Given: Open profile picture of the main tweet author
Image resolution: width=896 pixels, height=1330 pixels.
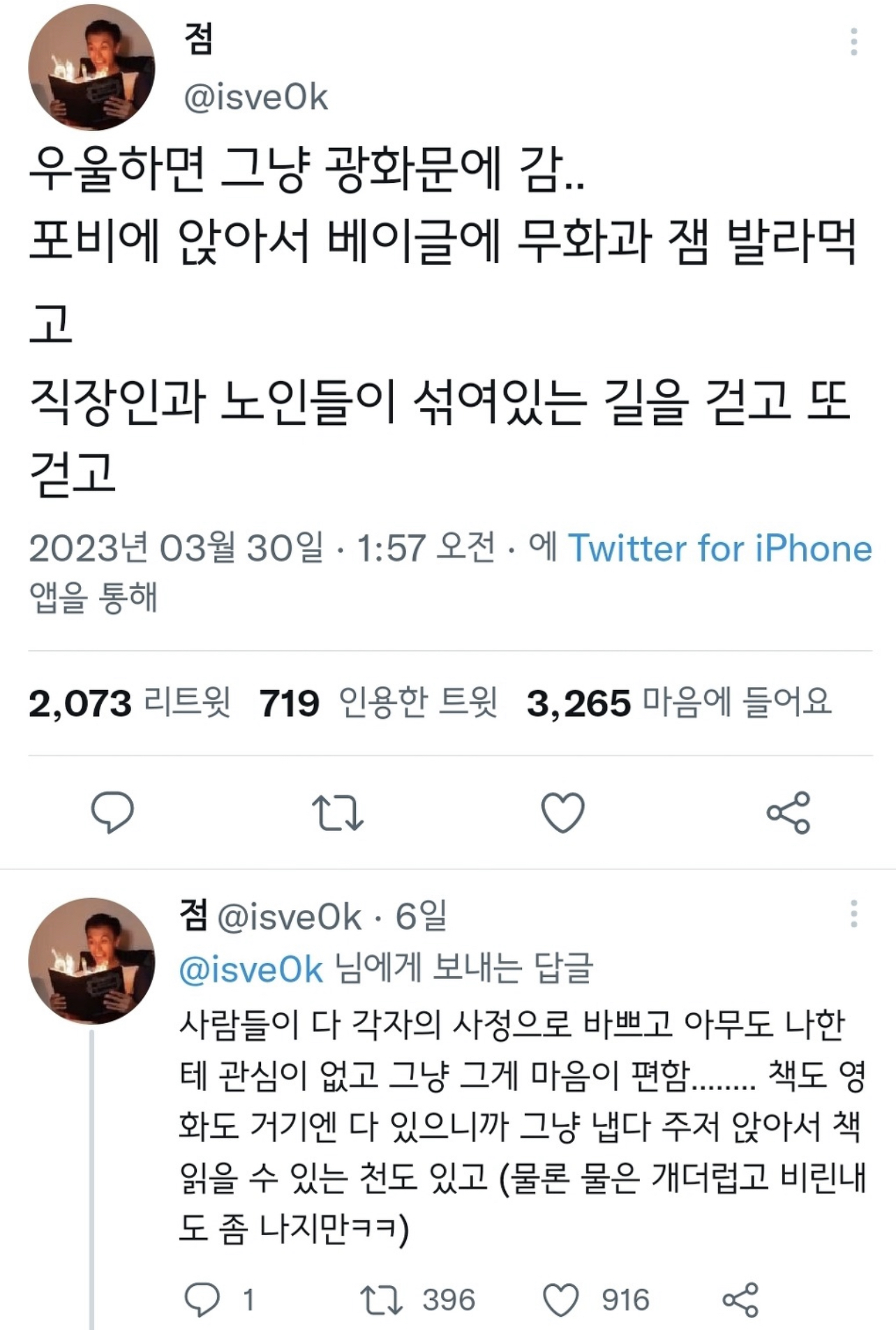Looking at the screenshot, I should click(x=91, y=67).
